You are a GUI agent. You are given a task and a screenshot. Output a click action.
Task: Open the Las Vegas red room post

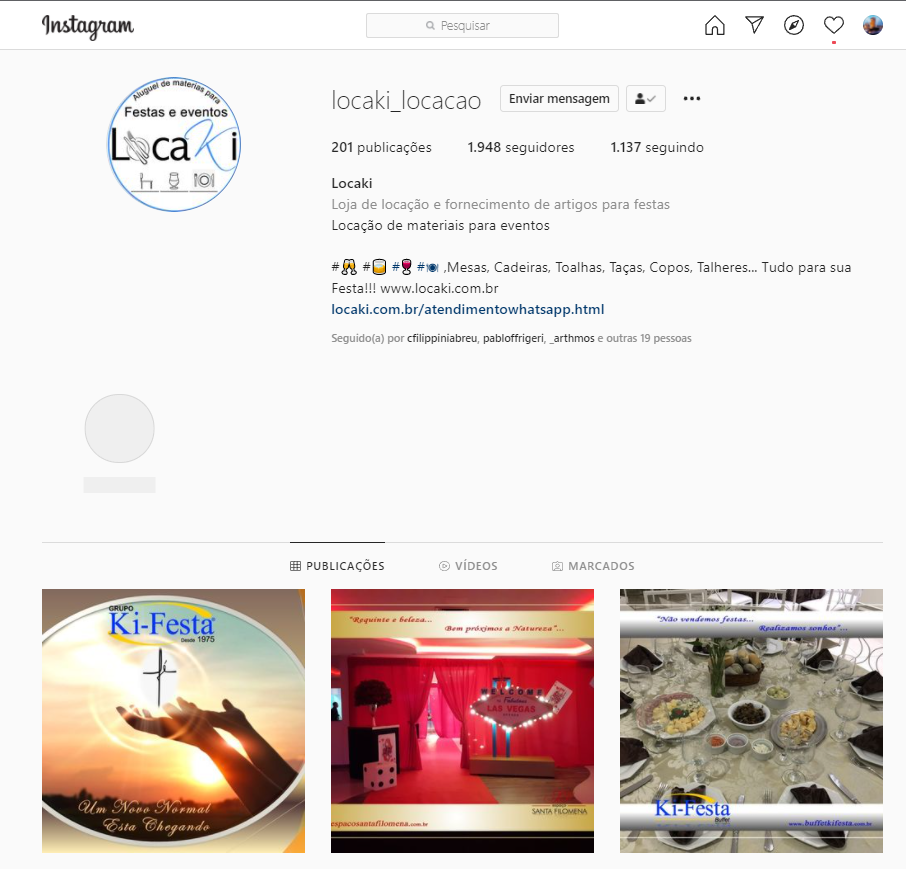click(462, 720)
